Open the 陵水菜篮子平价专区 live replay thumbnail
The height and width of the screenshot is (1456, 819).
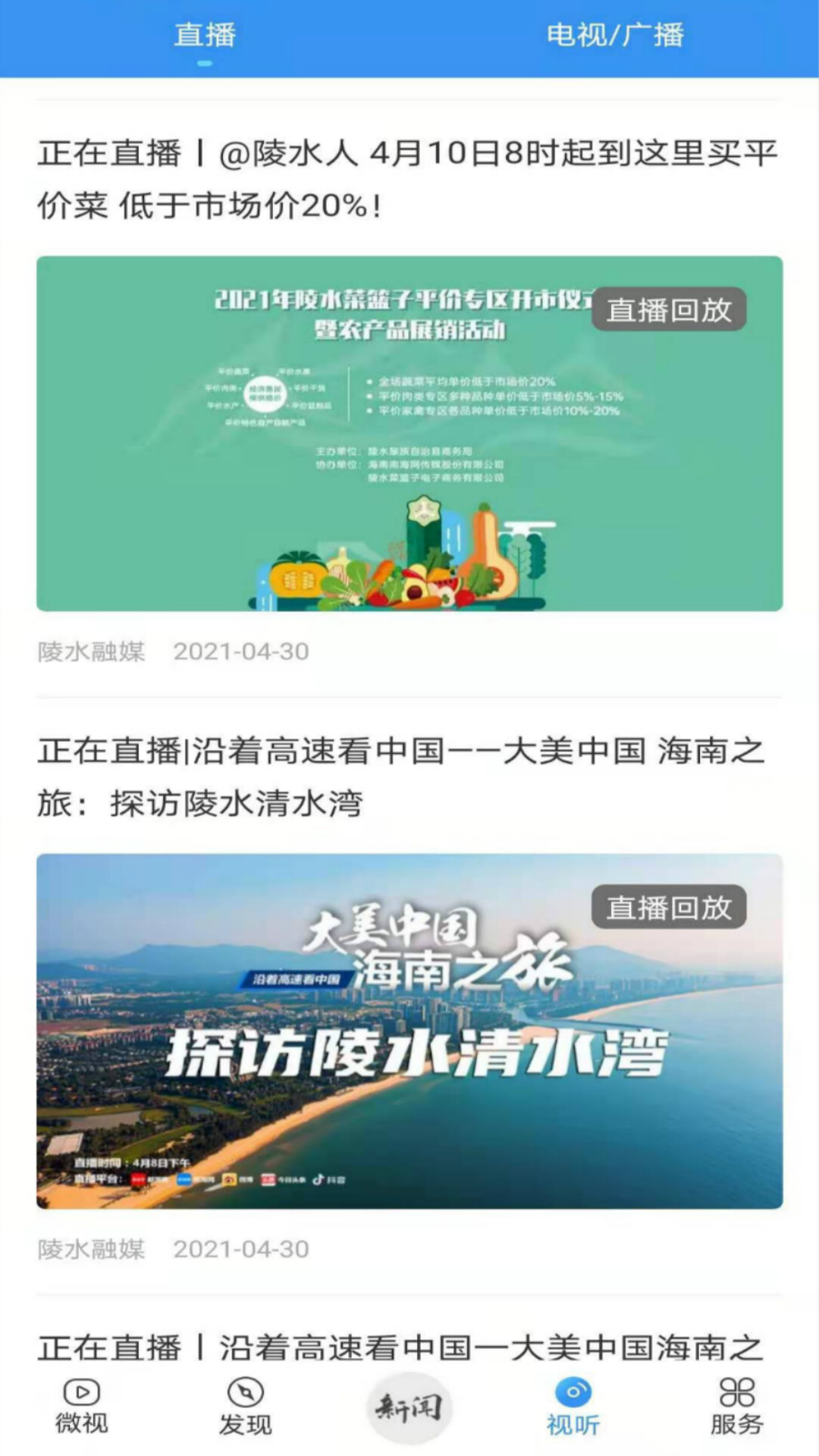click(x=409, y=434)
